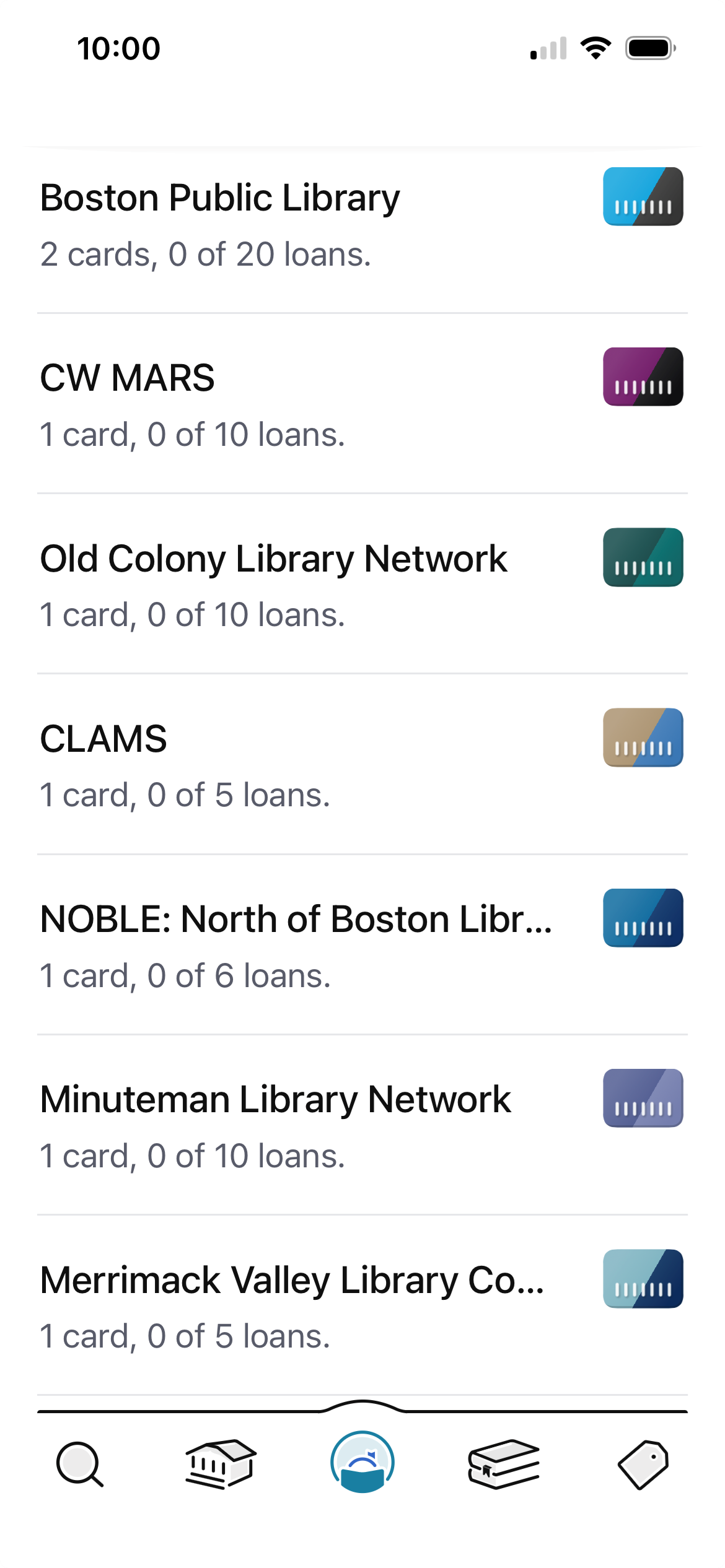This screenshot has width=725, height=1568.
Task: Go to the library building tab
Action: click(221, 1464)
